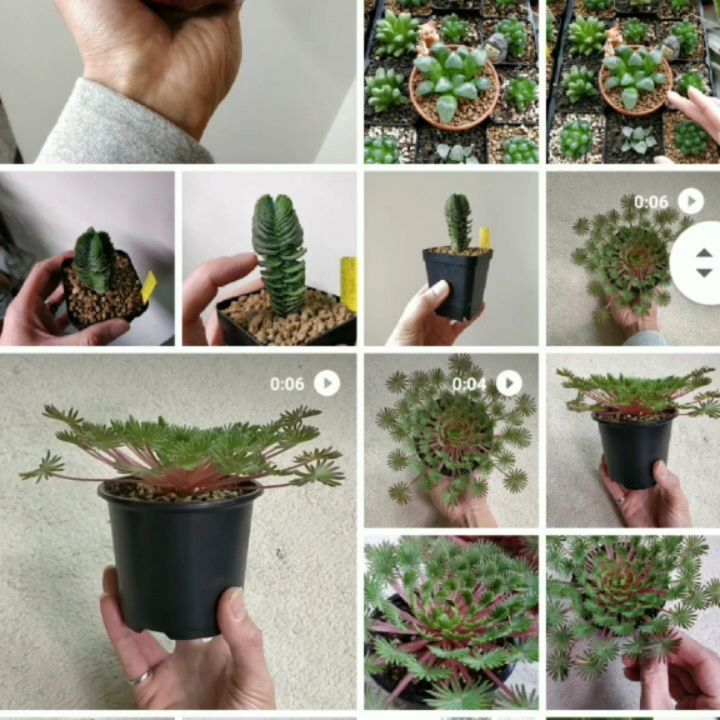
Task: Open tilted spiral succulent photo held in hand
Action: (x=87, y=258)
